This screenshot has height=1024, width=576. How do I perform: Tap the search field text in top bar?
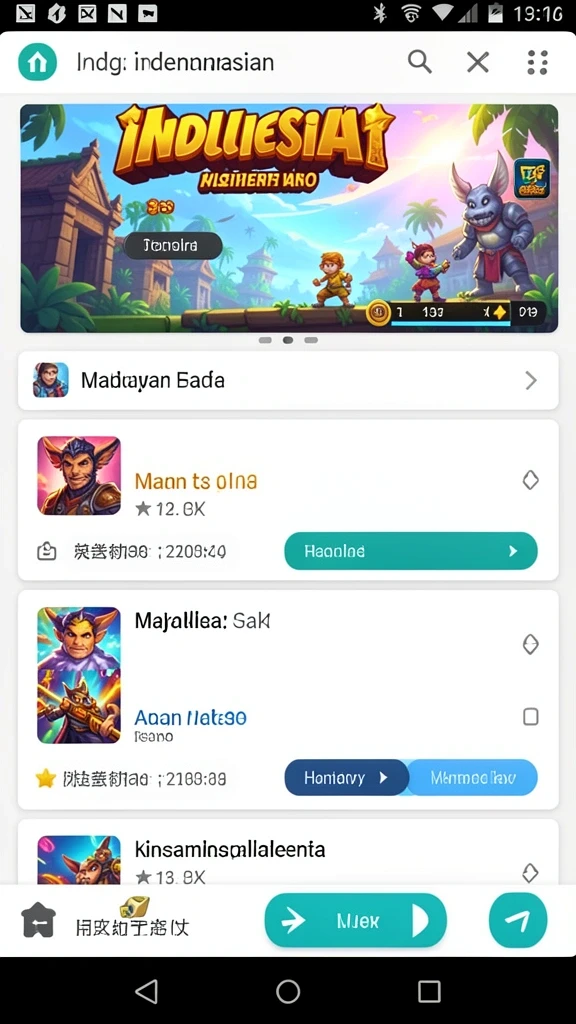click(x=175, y=63)
